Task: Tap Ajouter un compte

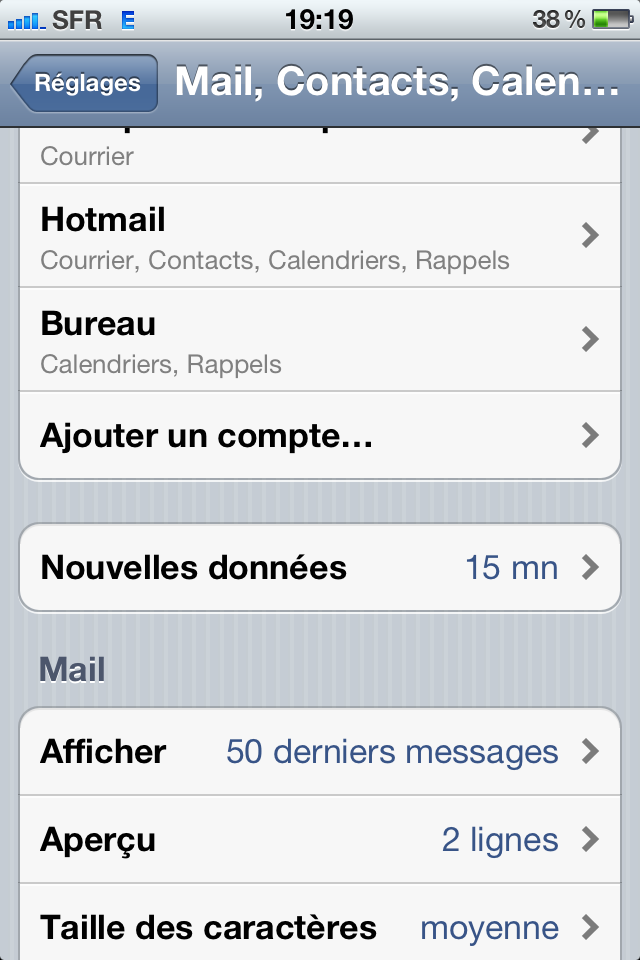Action: pyautogui.click(x=320, y=436)
